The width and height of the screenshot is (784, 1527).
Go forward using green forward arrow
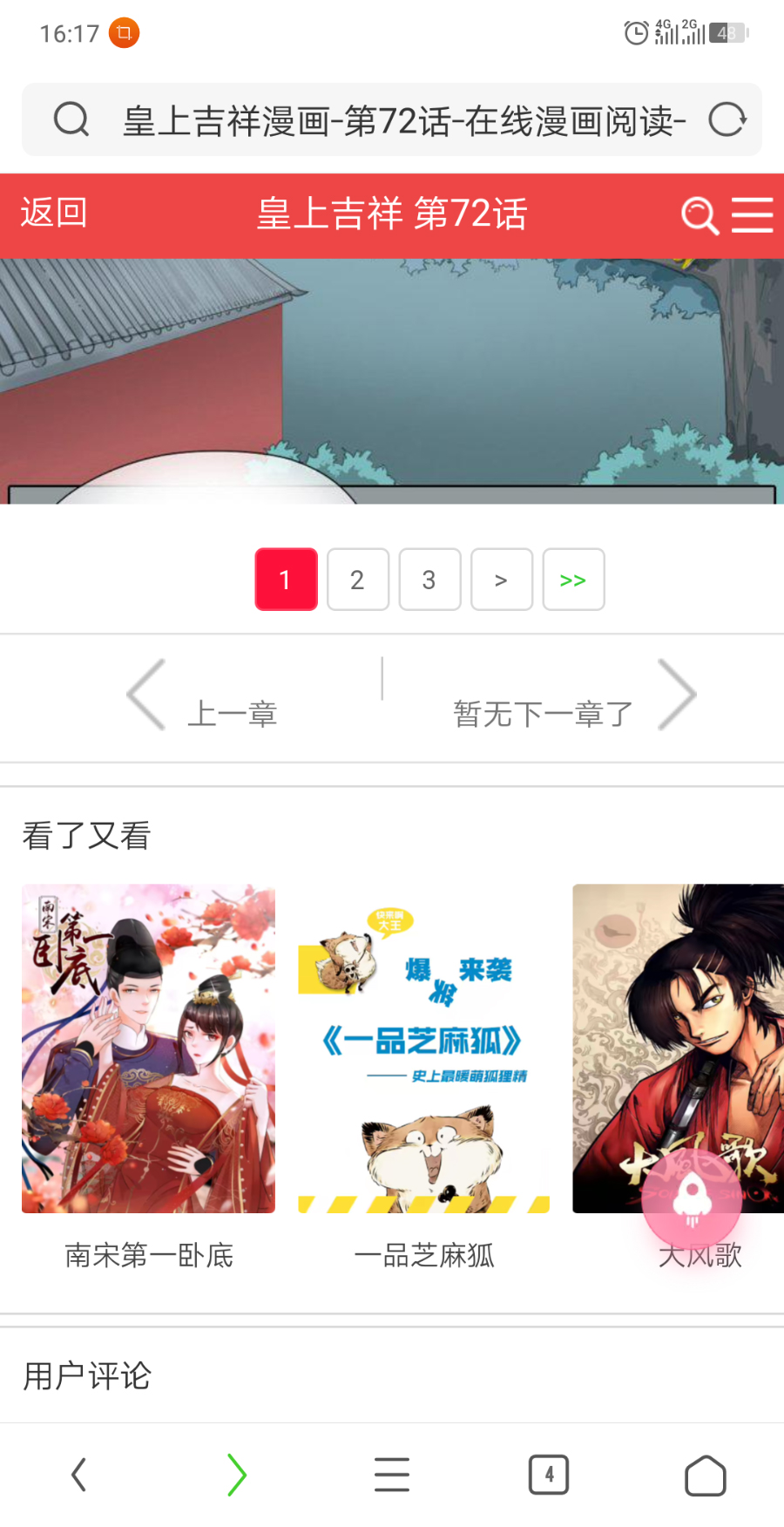(236, 1475)
